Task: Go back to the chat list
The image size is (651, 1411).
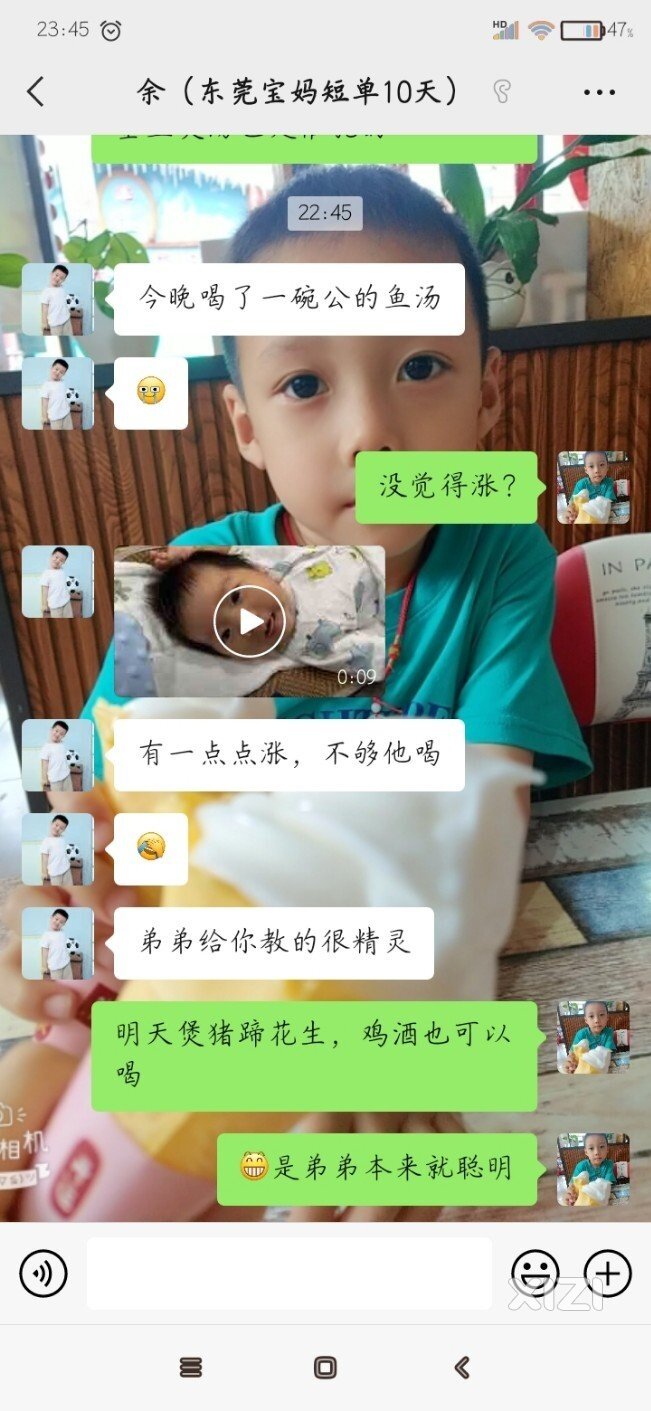Action: pyautogui.click(x=36, y=92)
